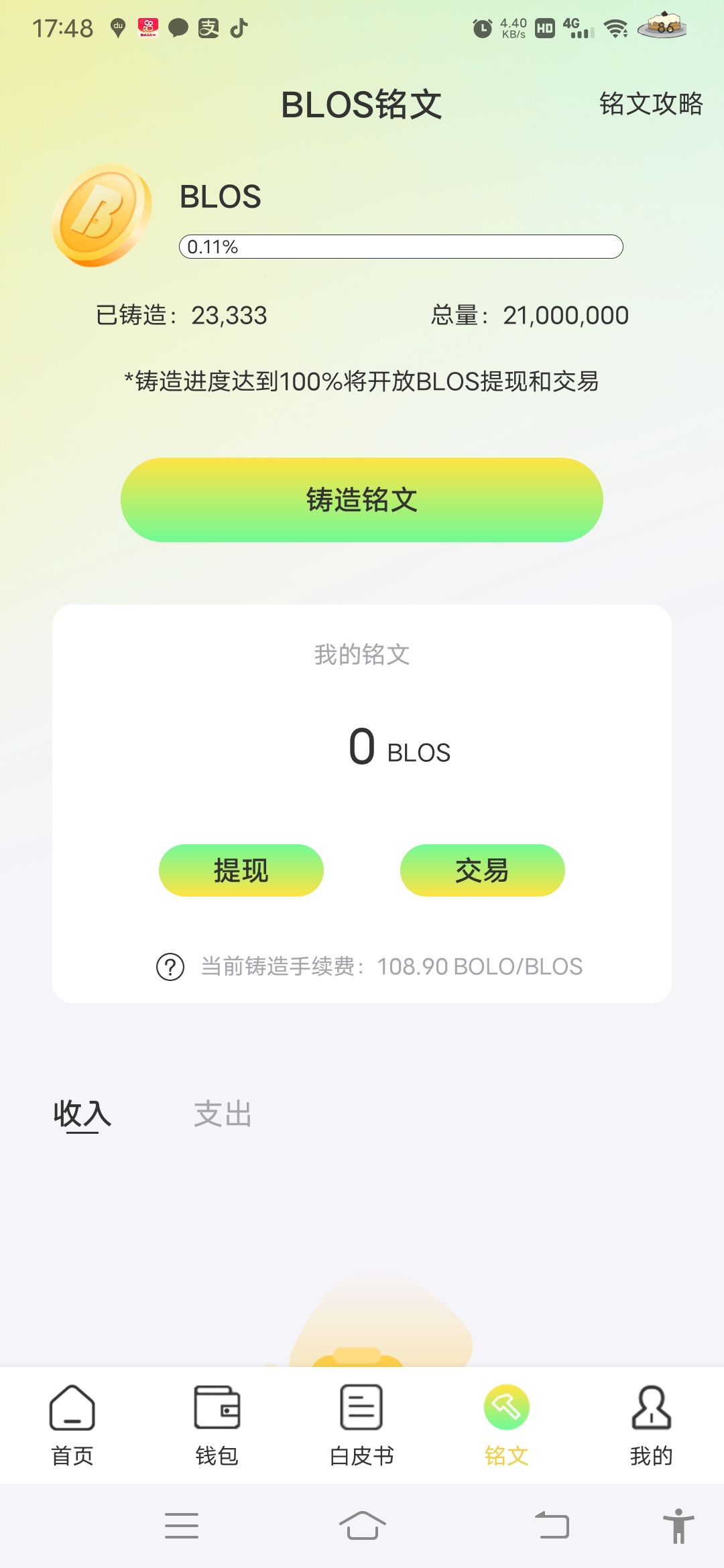Image resolution: width=724 pixels, height=1568 pixels.
Task: Open the help icon beside 当前铸造手续费
Action: [170, 967]
